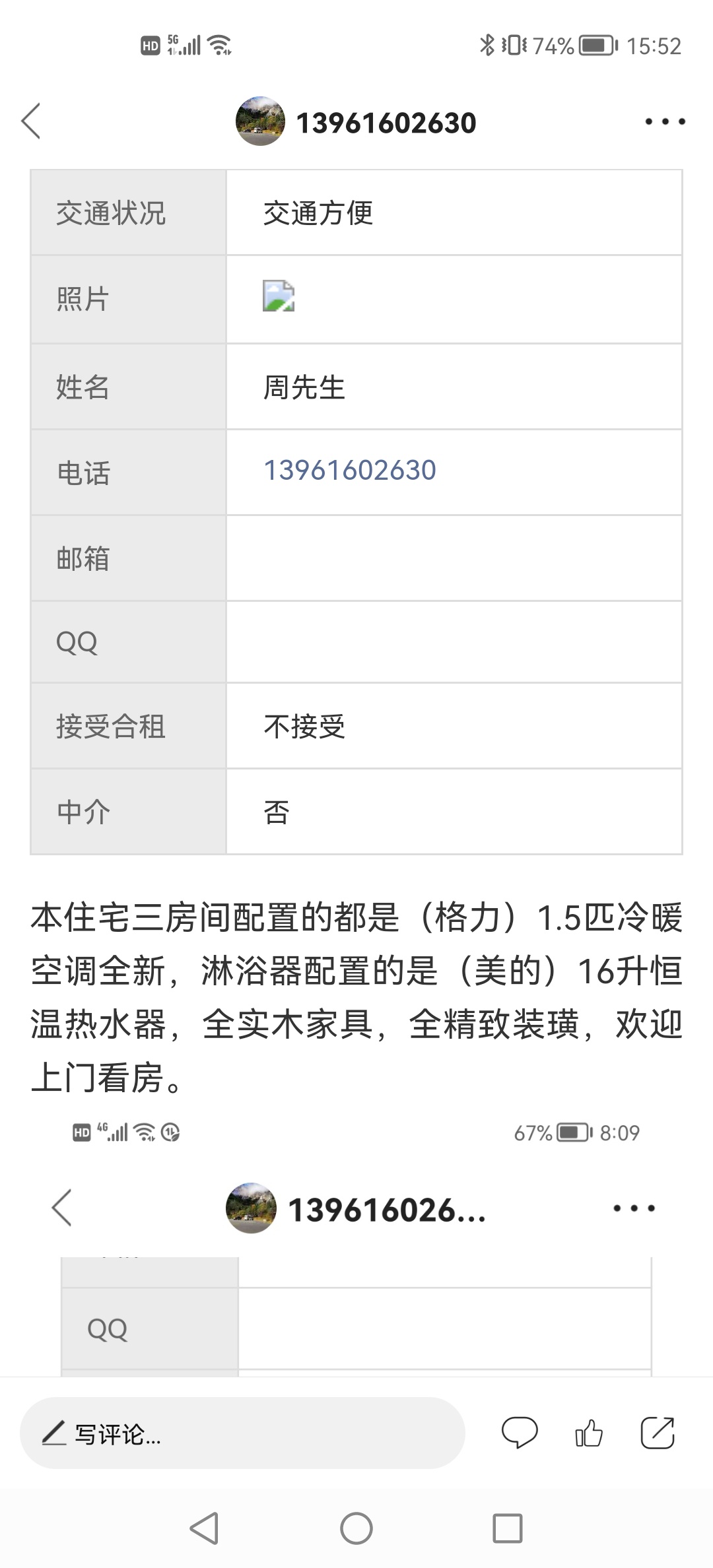Call the blue phone number link

pyautogui.click(x=350, y=471)
